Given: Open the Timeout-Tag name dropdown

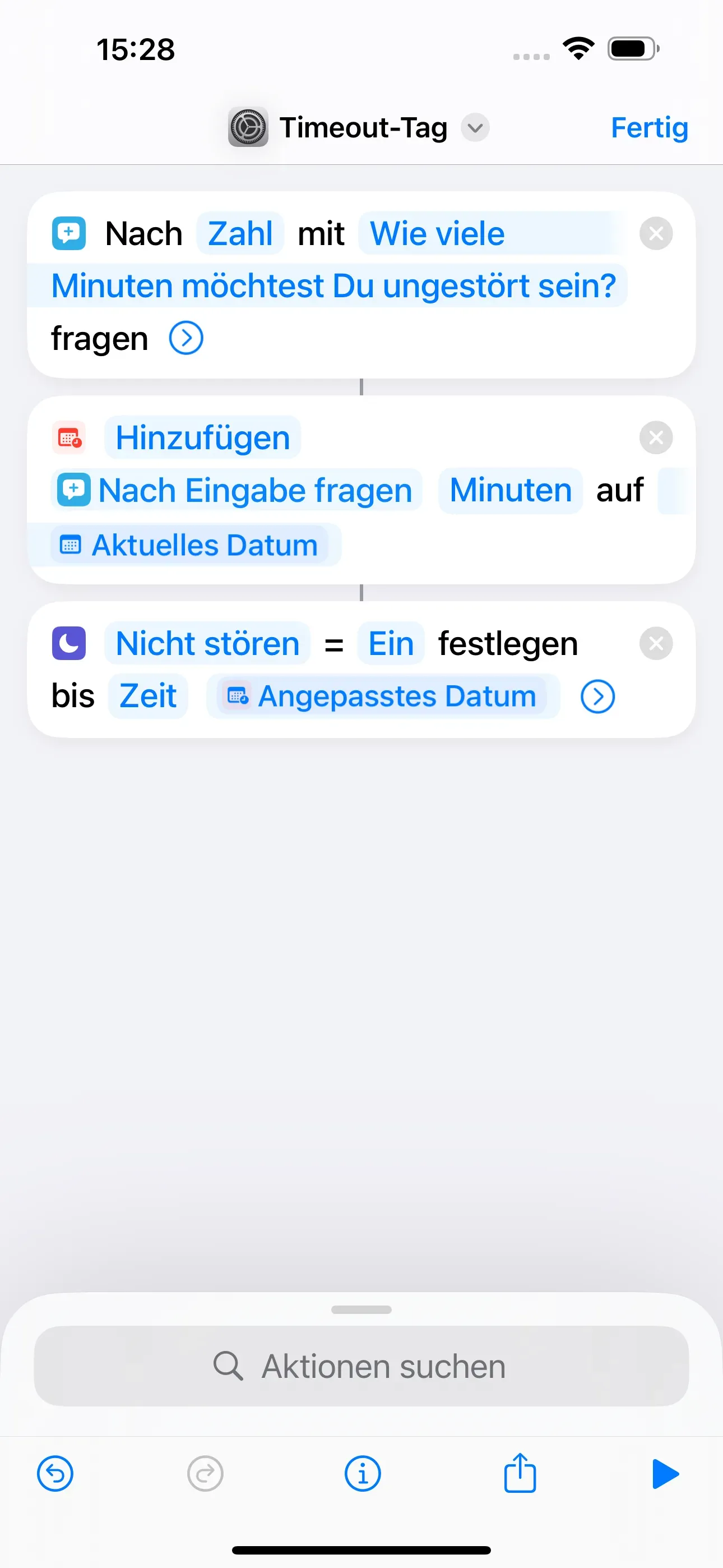Looking at the screenshot, I should click(x=475, y=128).
